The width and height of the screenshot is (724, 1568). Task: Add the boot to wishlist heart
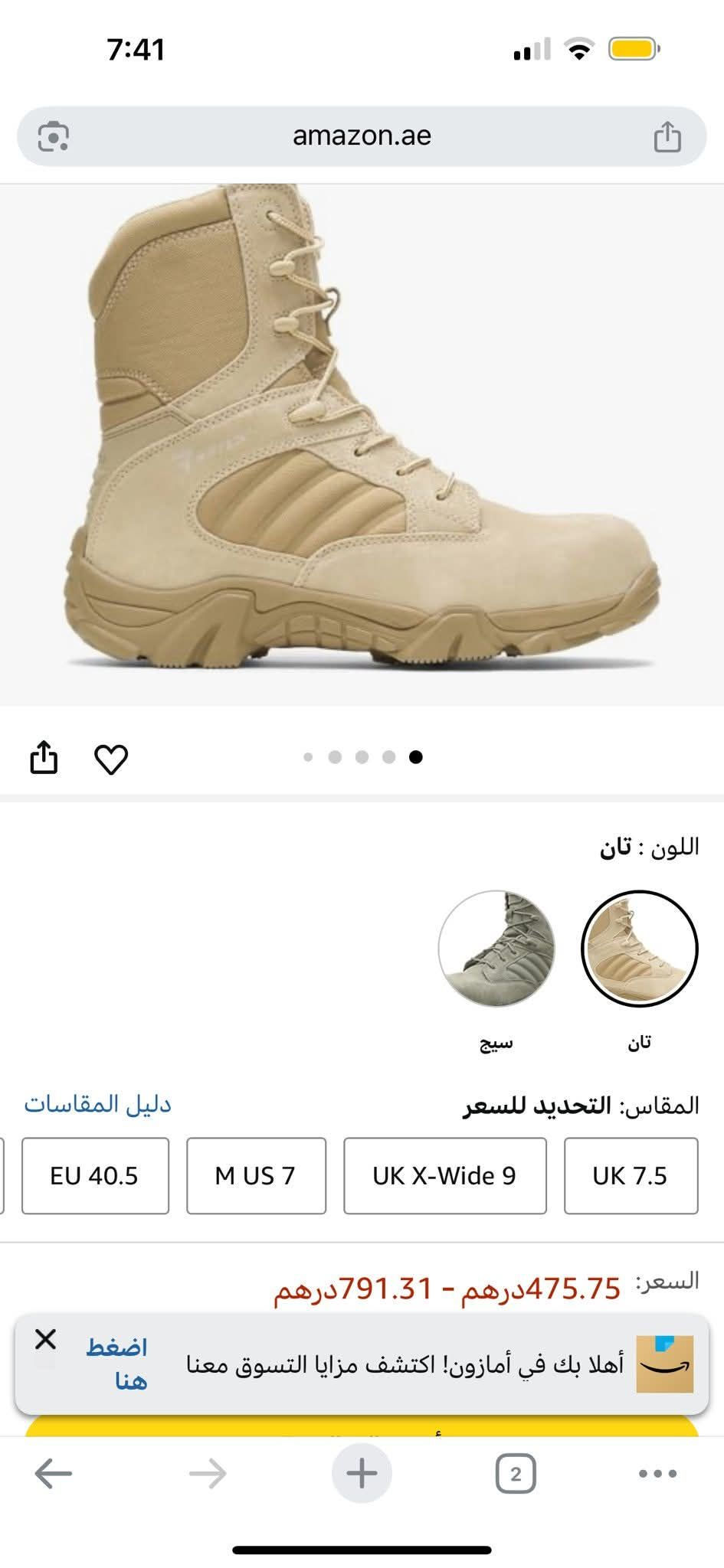(x=111, y=759)
